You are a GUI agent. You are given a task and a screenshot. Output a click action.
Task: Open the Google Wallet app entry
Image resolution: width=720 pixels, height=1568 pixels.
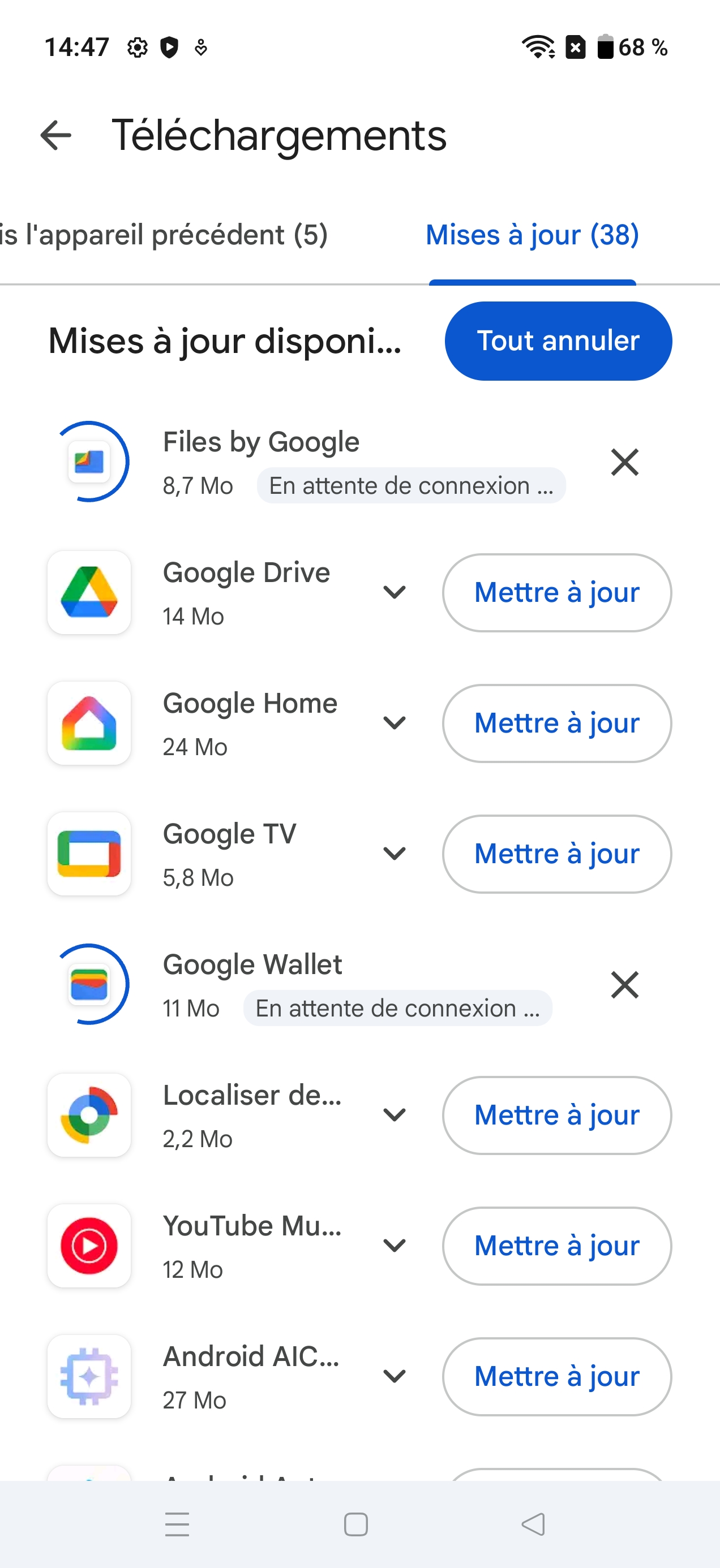pyautogui.click(x=252, y=966)
